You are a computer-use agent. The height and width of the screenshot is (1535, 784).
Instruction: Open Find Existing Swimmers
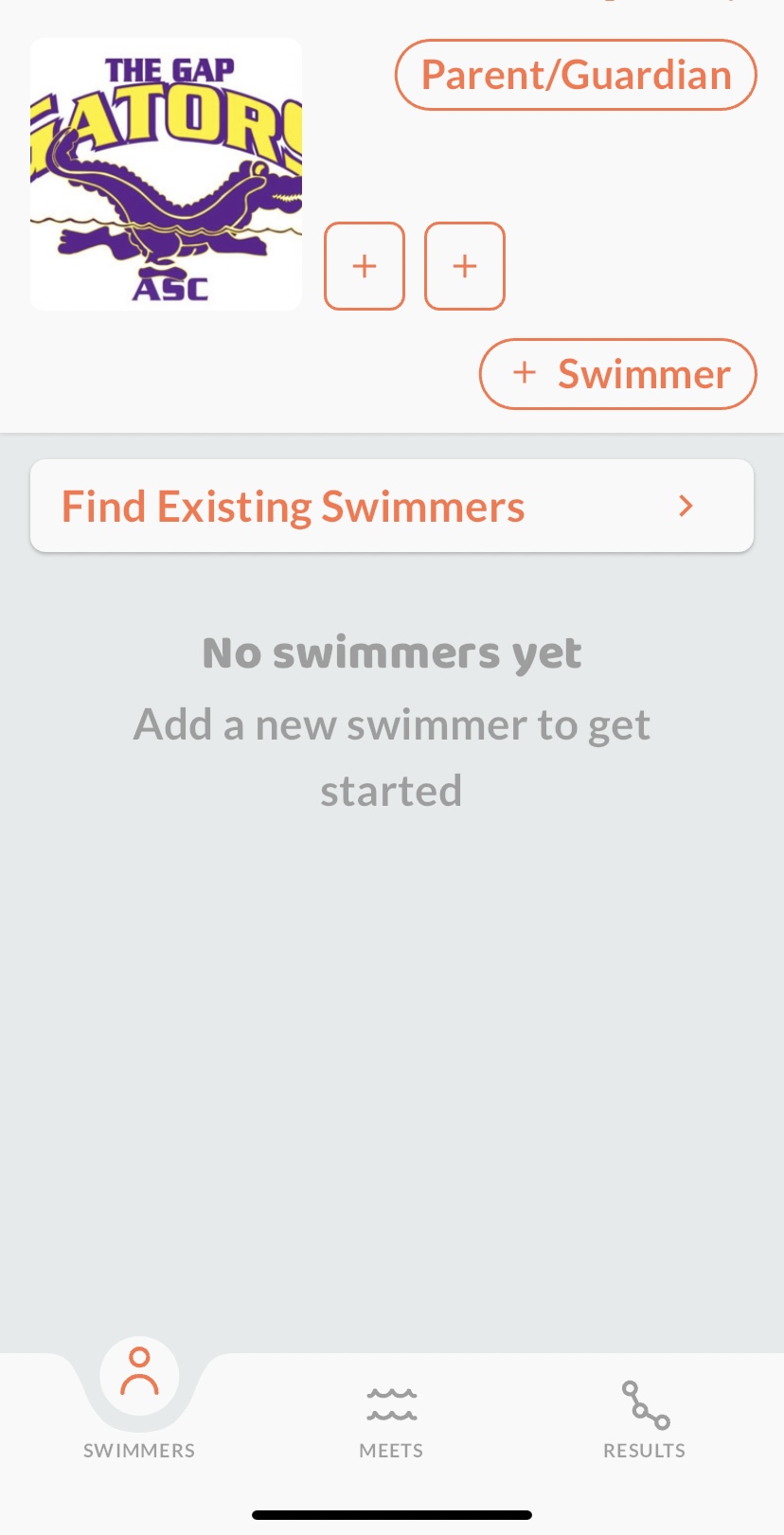pyautogui.click(x=392, y=507)
